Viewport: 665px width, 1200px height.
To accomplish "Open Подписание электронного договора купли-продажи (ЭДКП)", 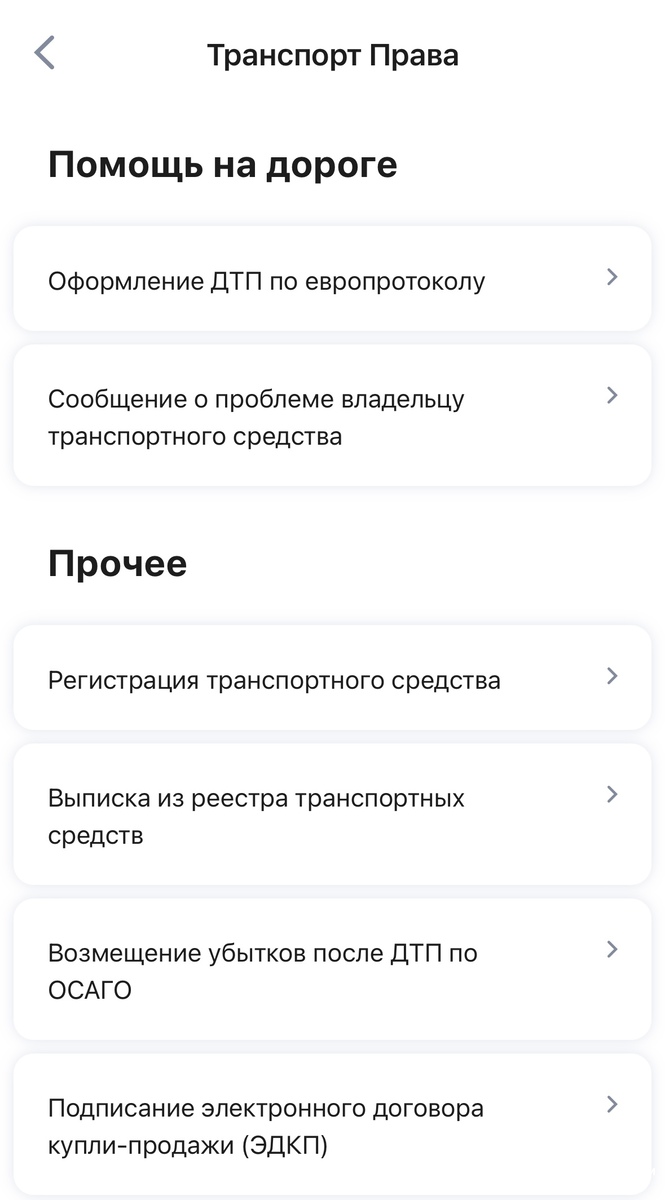I will [332, 1125].
